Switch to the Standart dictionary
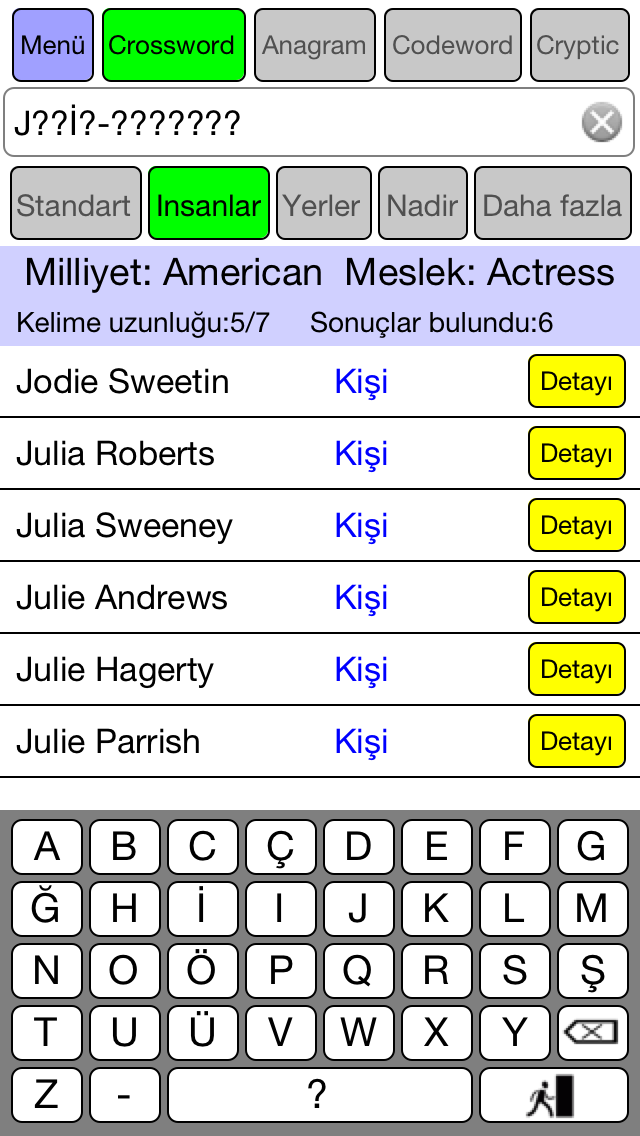The image size is (640, 1136). tap(75, 204)
